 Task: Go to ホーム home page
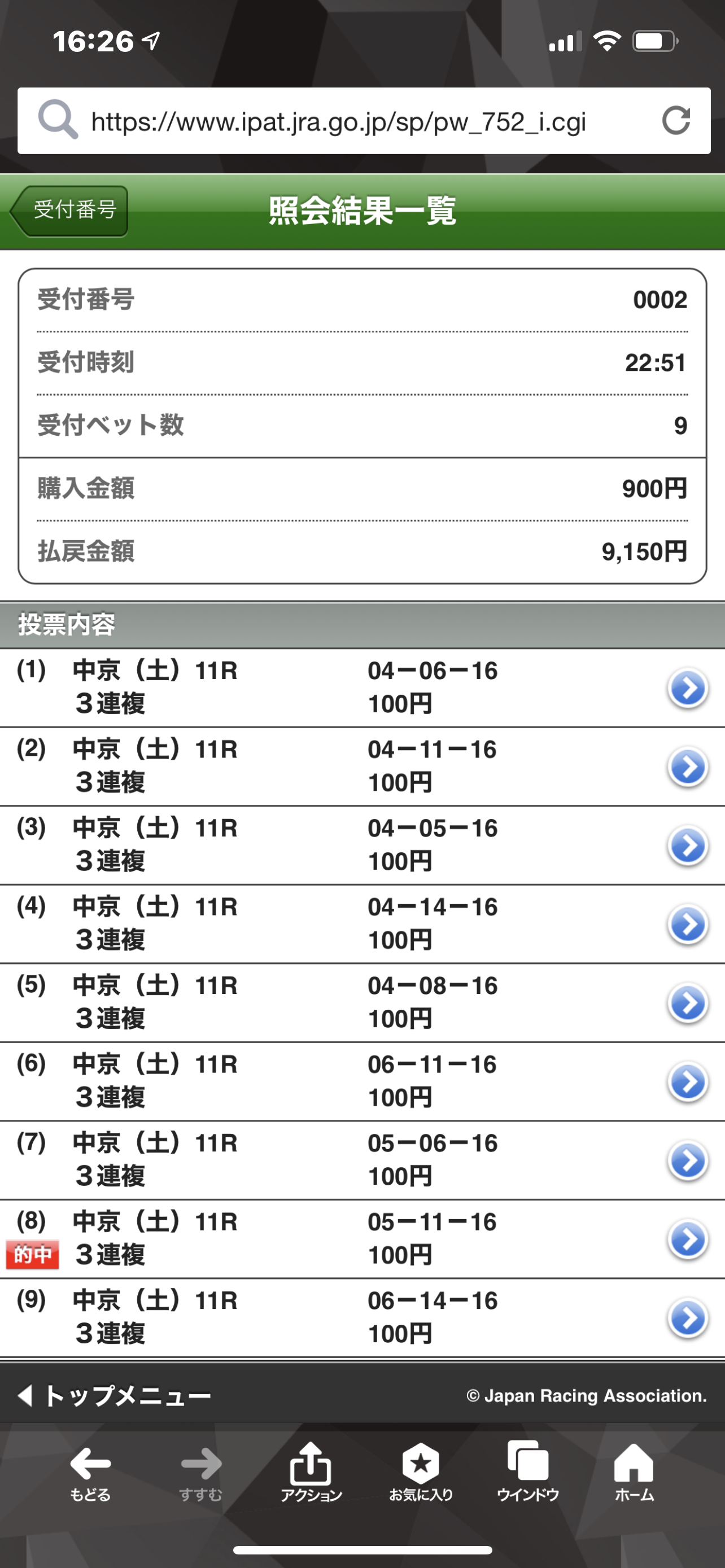click(634, 1472)
